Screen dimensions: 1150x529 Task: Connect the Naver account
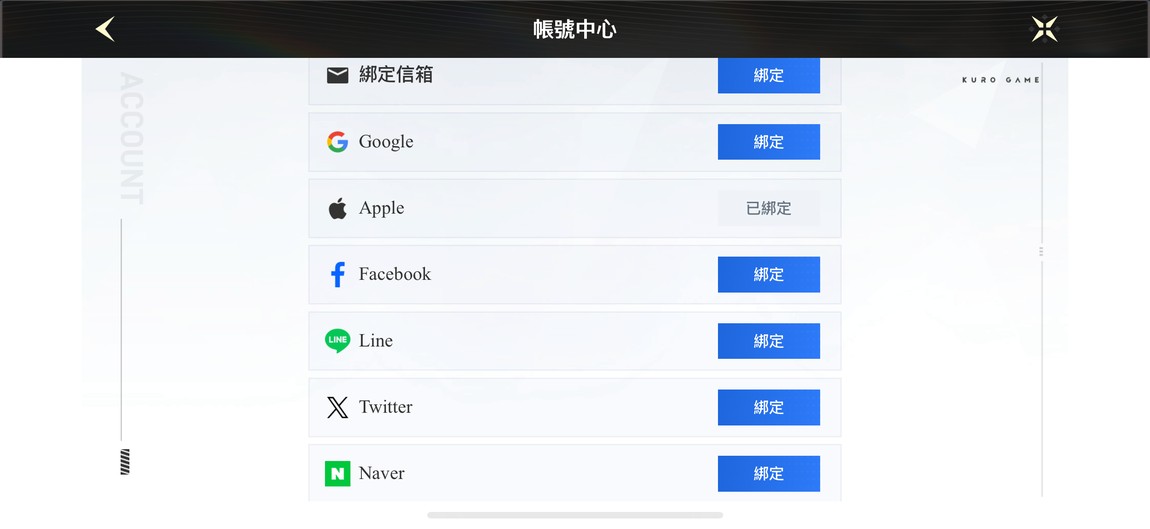point(768,473)
